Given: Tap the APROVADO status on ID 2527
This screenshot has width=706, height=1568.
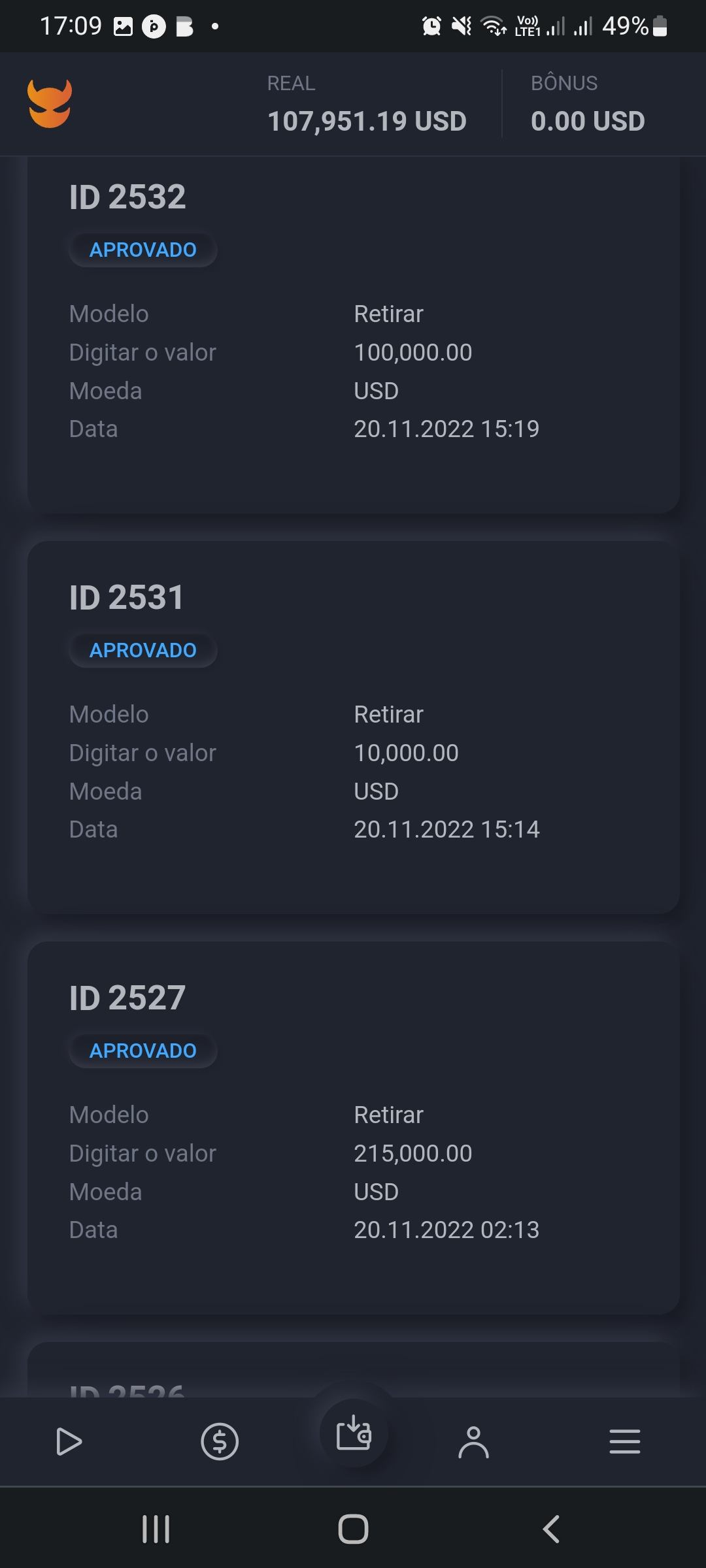Looking at the screenshot, I should click(x=143, y=1050).
